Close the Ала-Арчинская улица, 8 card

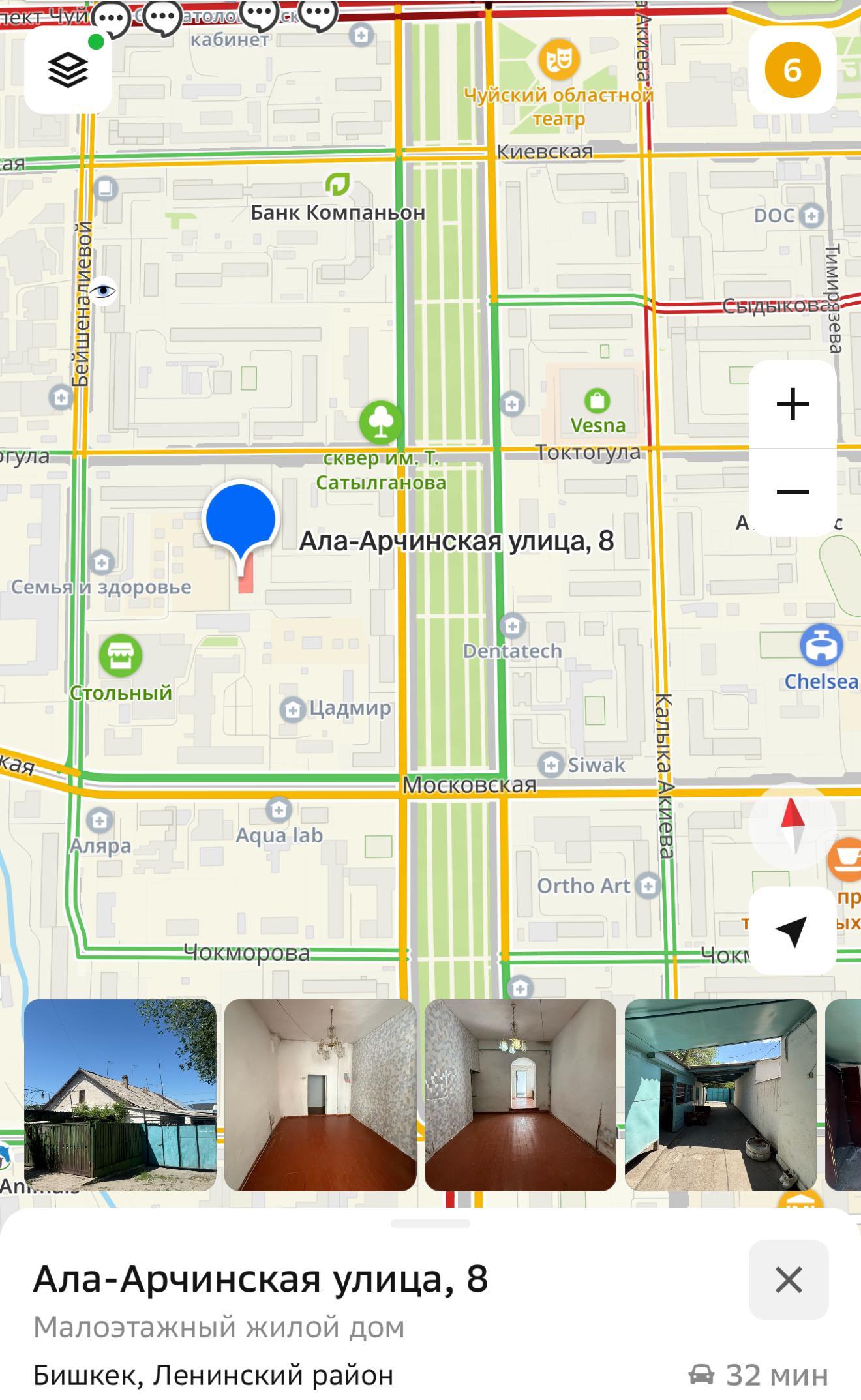click(x=789, y=1279)
